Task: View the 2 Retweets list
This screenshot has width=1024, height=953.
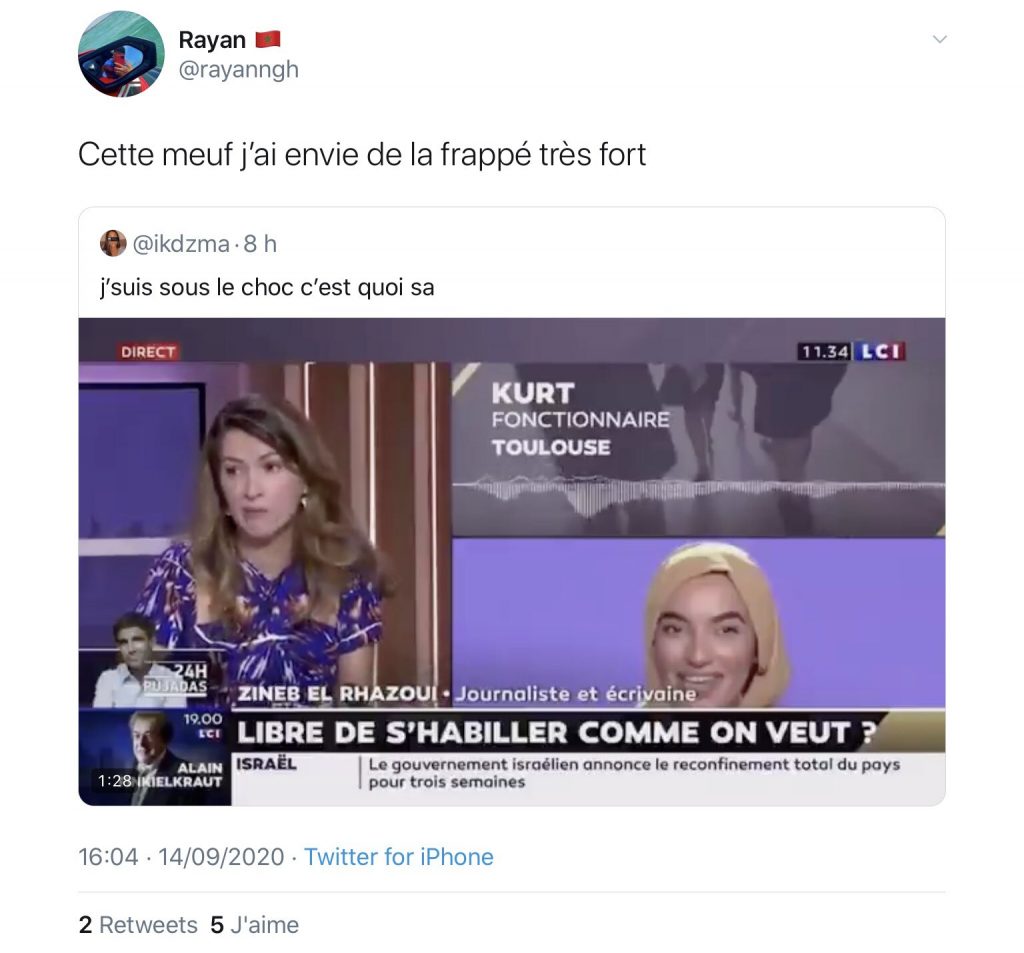Action: [x=138, y=925]
